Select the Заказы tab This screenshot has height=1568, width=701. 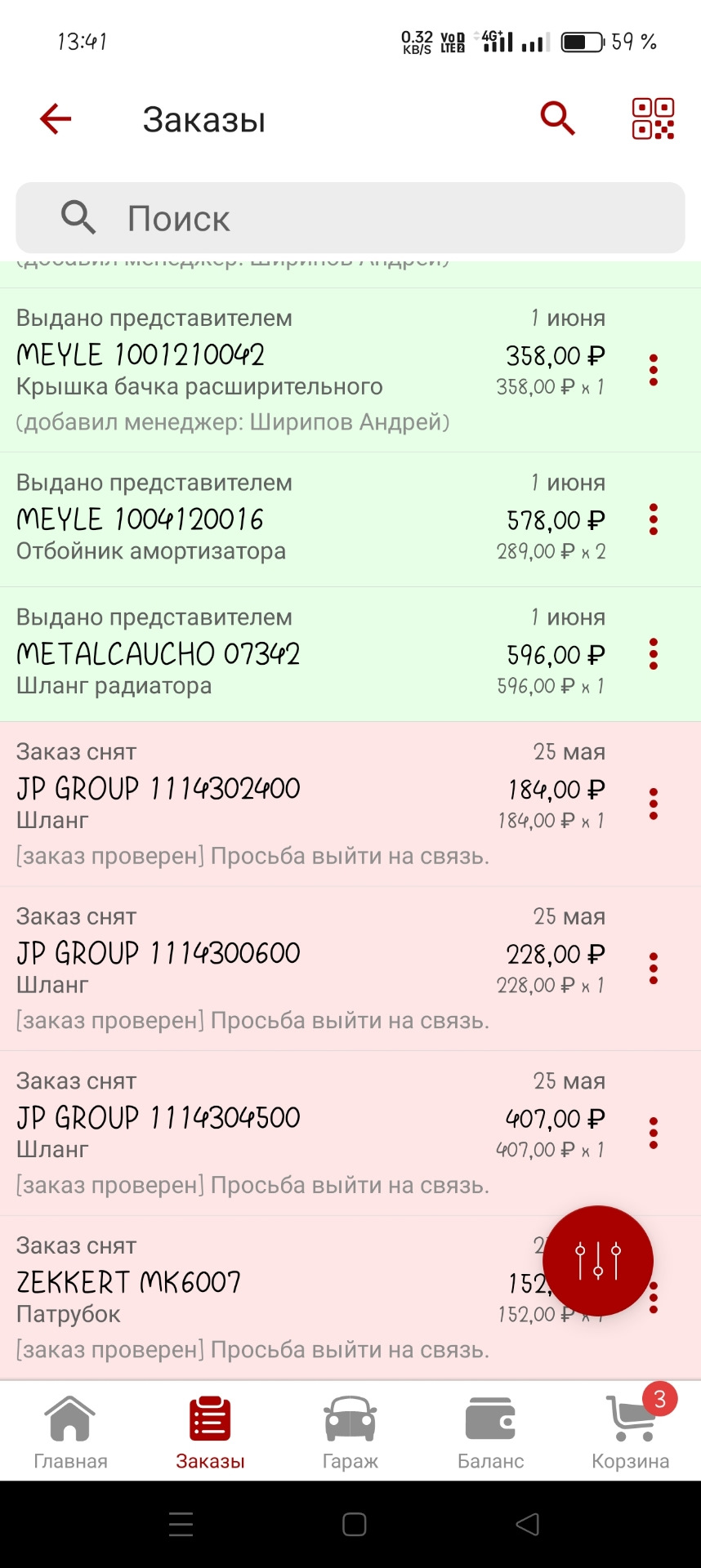[x=210, y=1432]
